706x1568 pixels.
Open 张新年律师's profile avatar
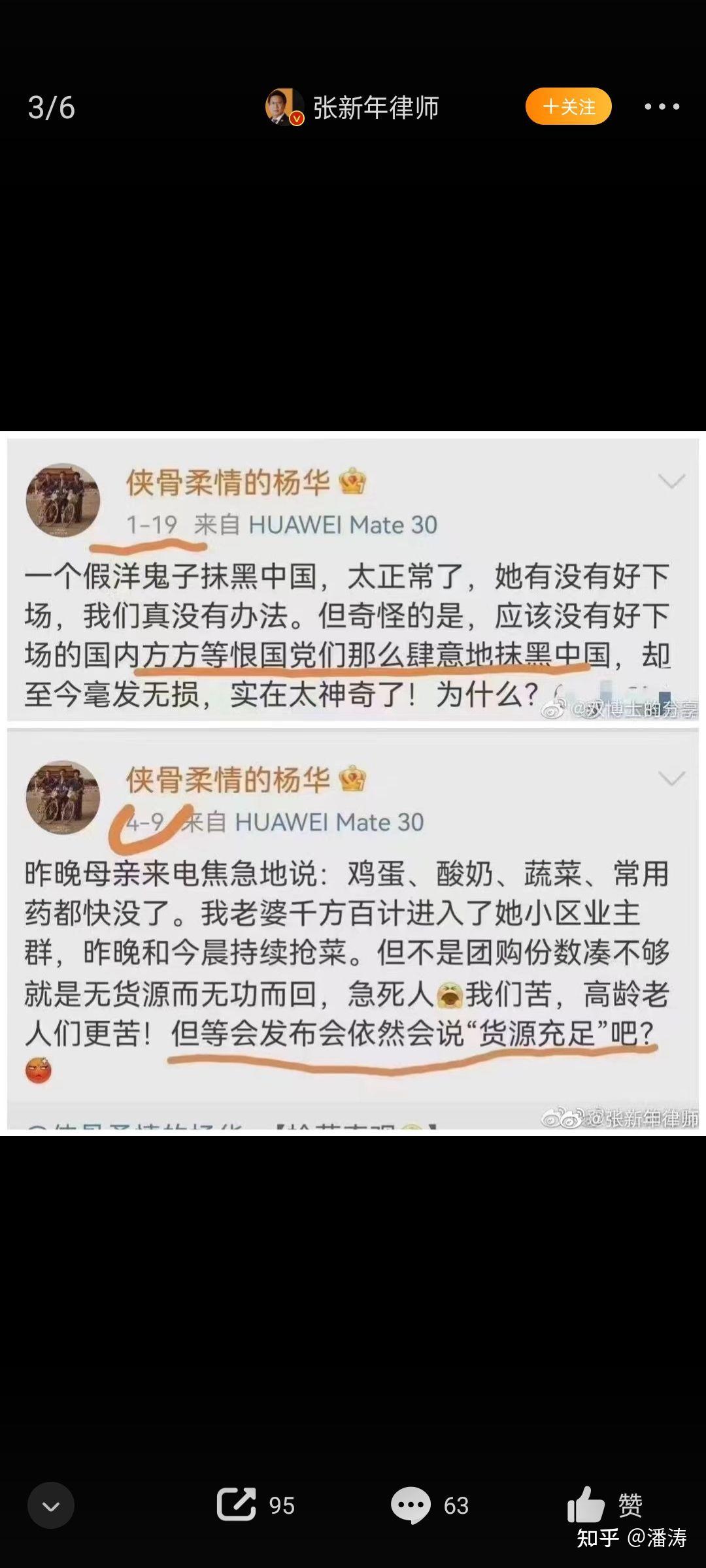(x=284, y=106)
